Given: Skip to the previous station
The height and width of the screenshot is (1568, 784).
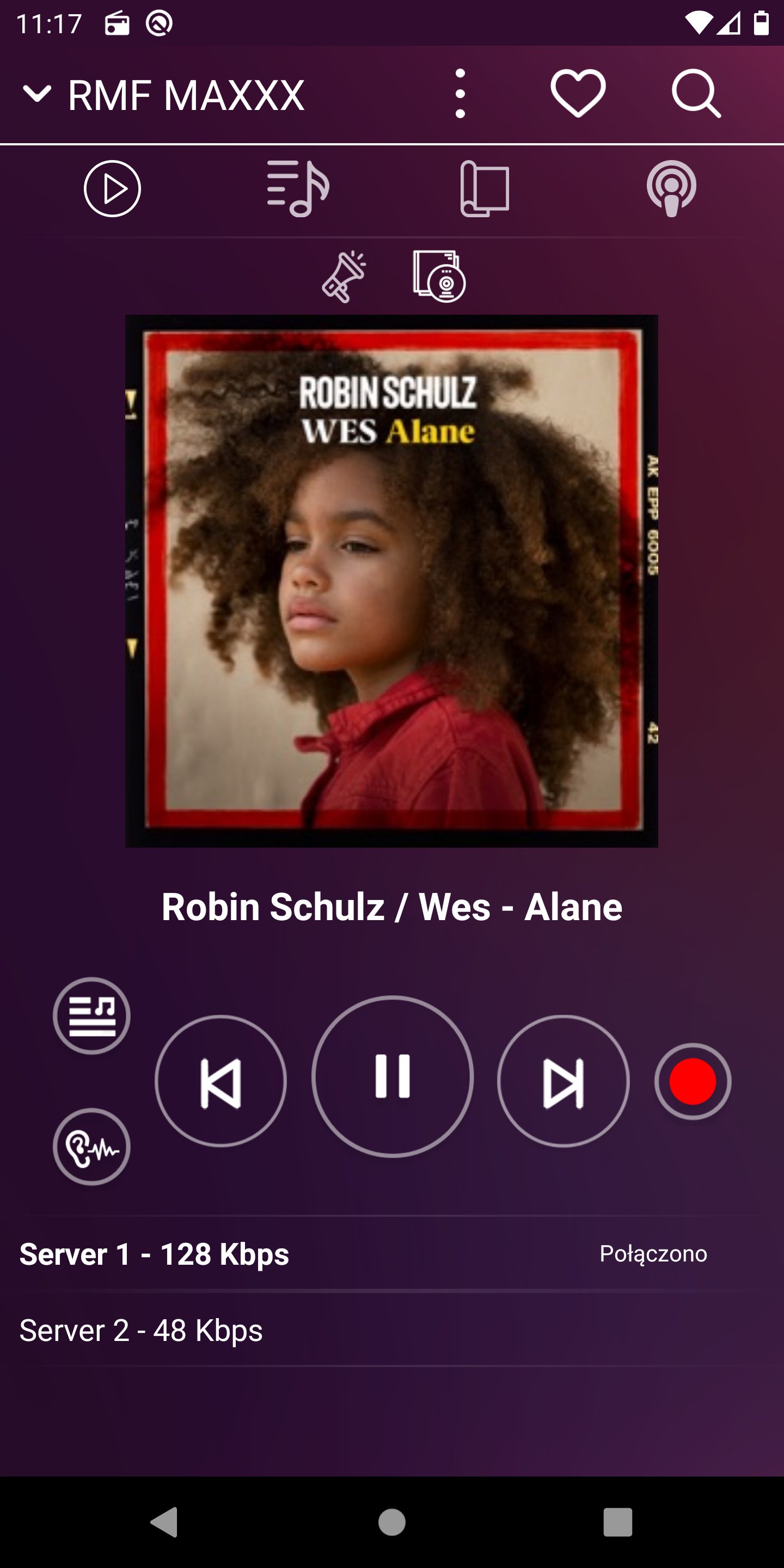Looking at the screenshot, I should tap(220, 1082).
